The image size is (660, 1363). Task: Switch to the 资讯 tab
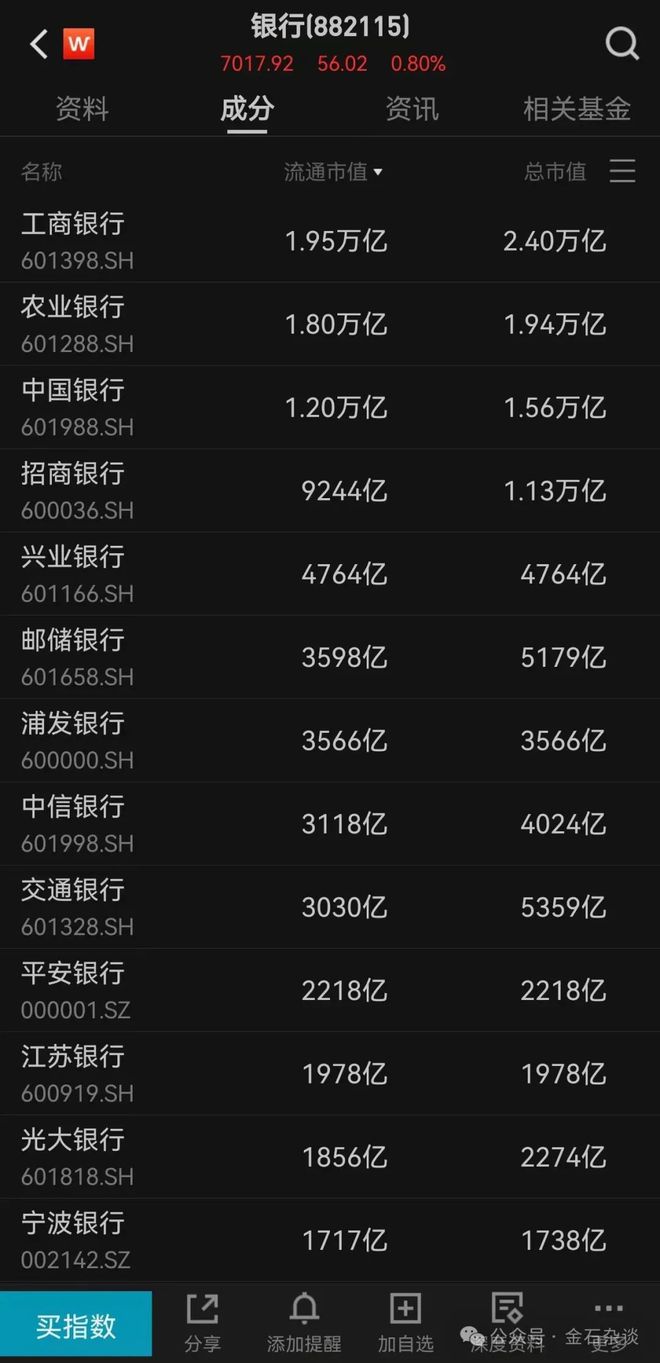click(412, 109)
